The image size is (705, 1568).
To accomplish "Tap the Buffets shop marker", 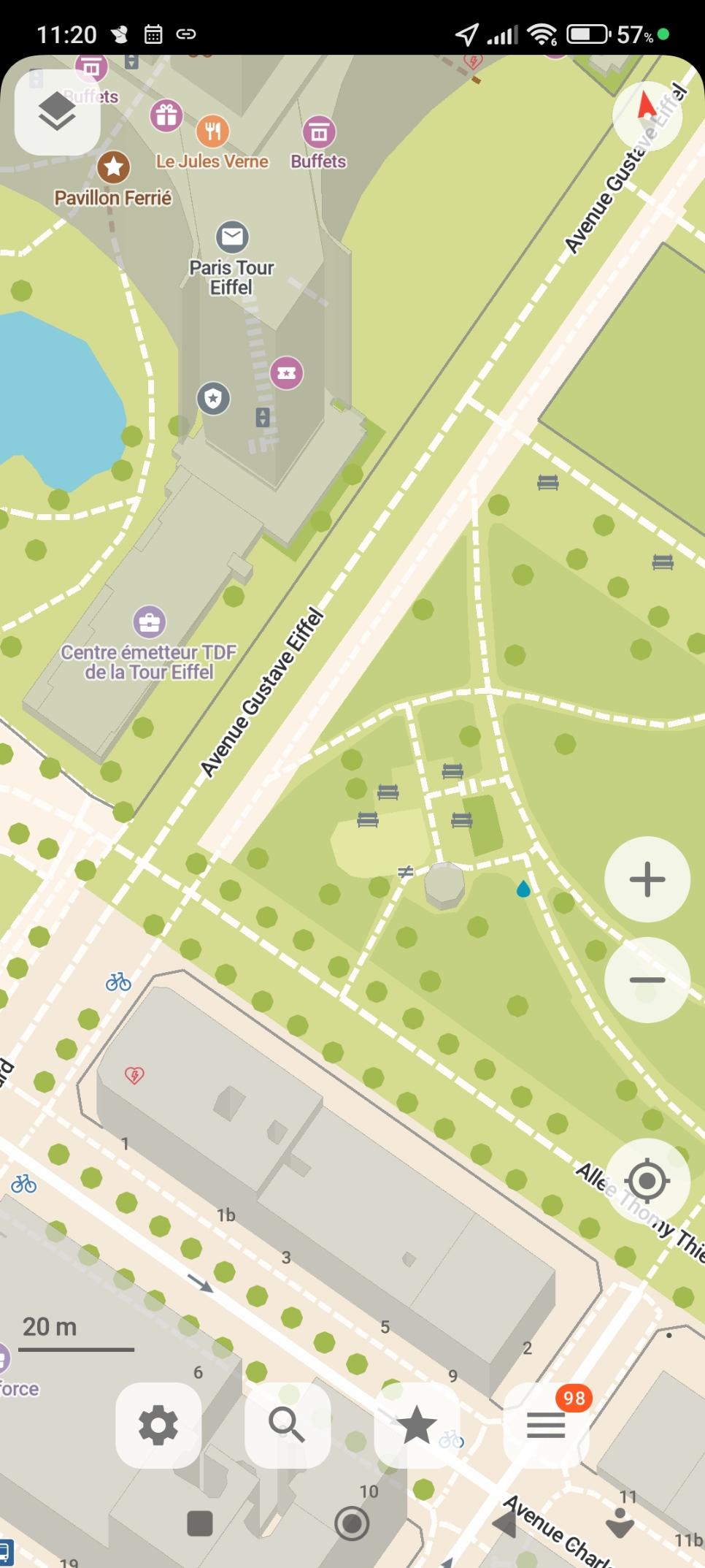I will coord(319,133).
